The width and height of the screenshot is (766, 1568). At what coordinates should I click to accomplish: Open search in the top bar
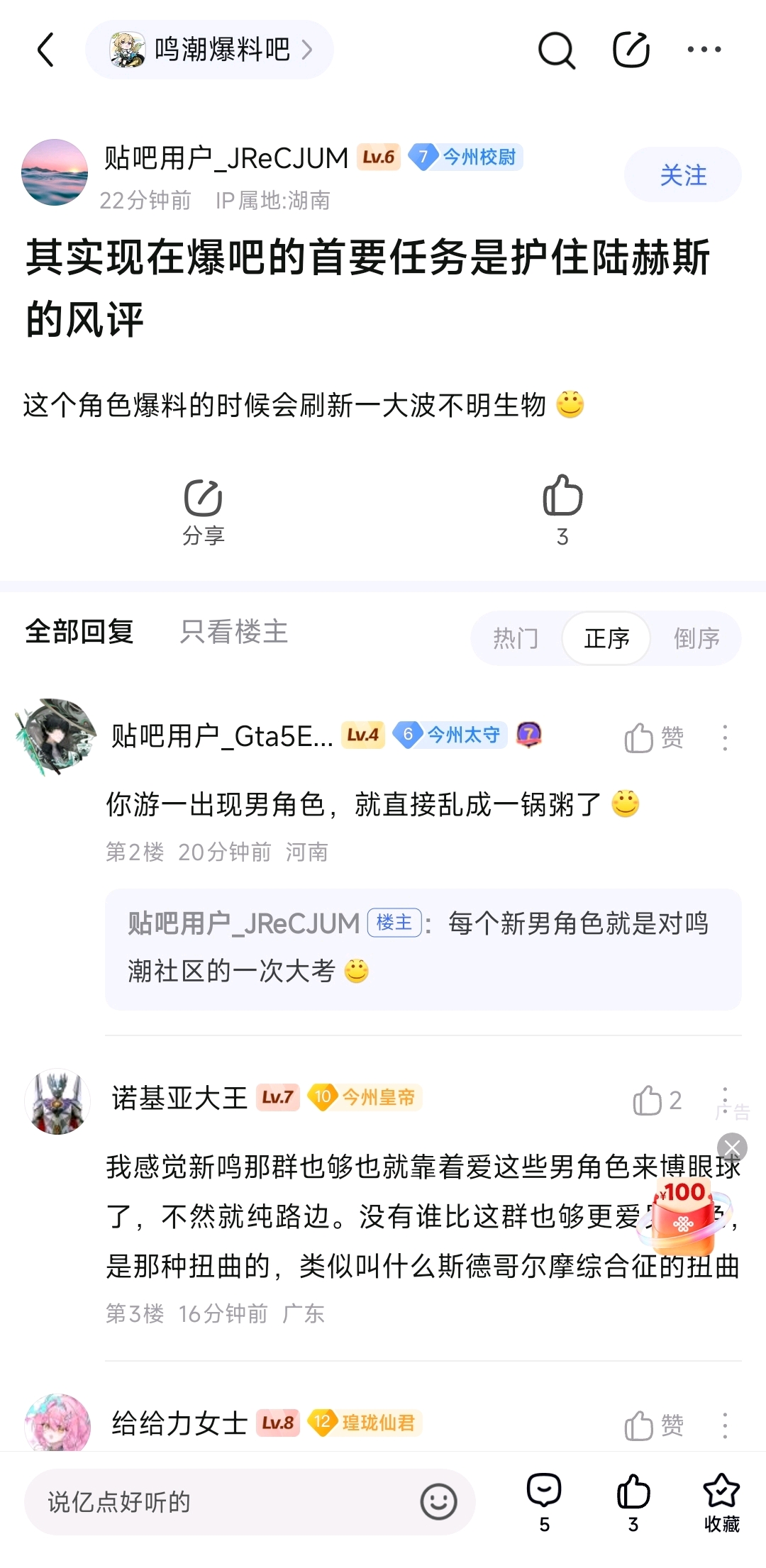(x=557, y=50)
